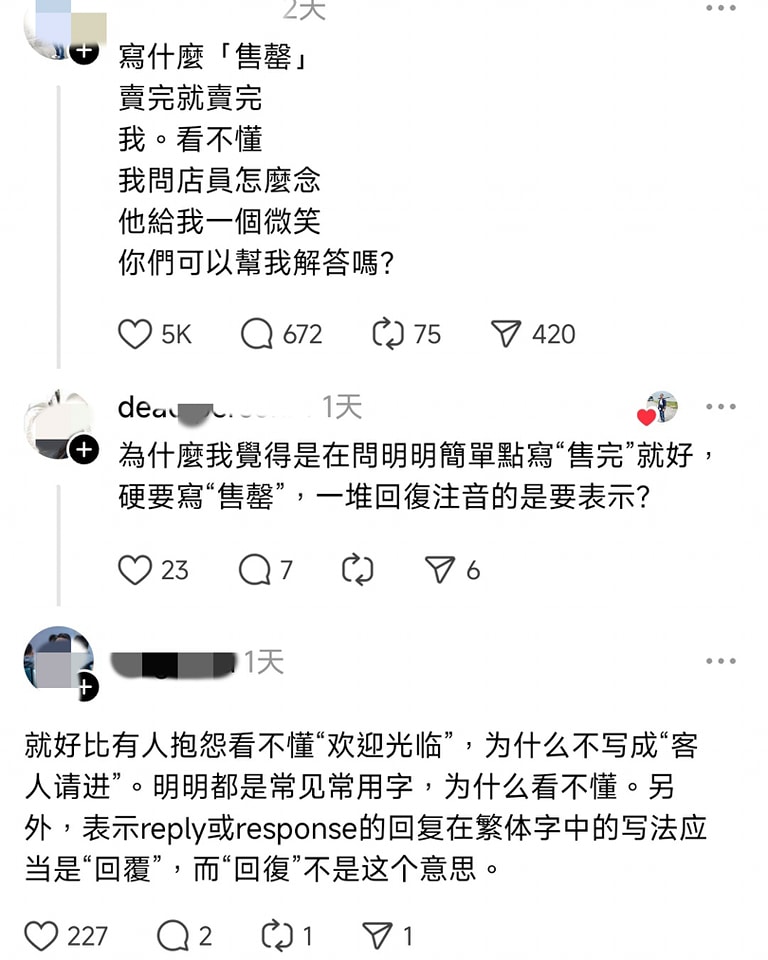The width and height of the screenshot is (768, 960).
Task: Repost the reply mentioning 售完
Action: (x=357, y=570)
